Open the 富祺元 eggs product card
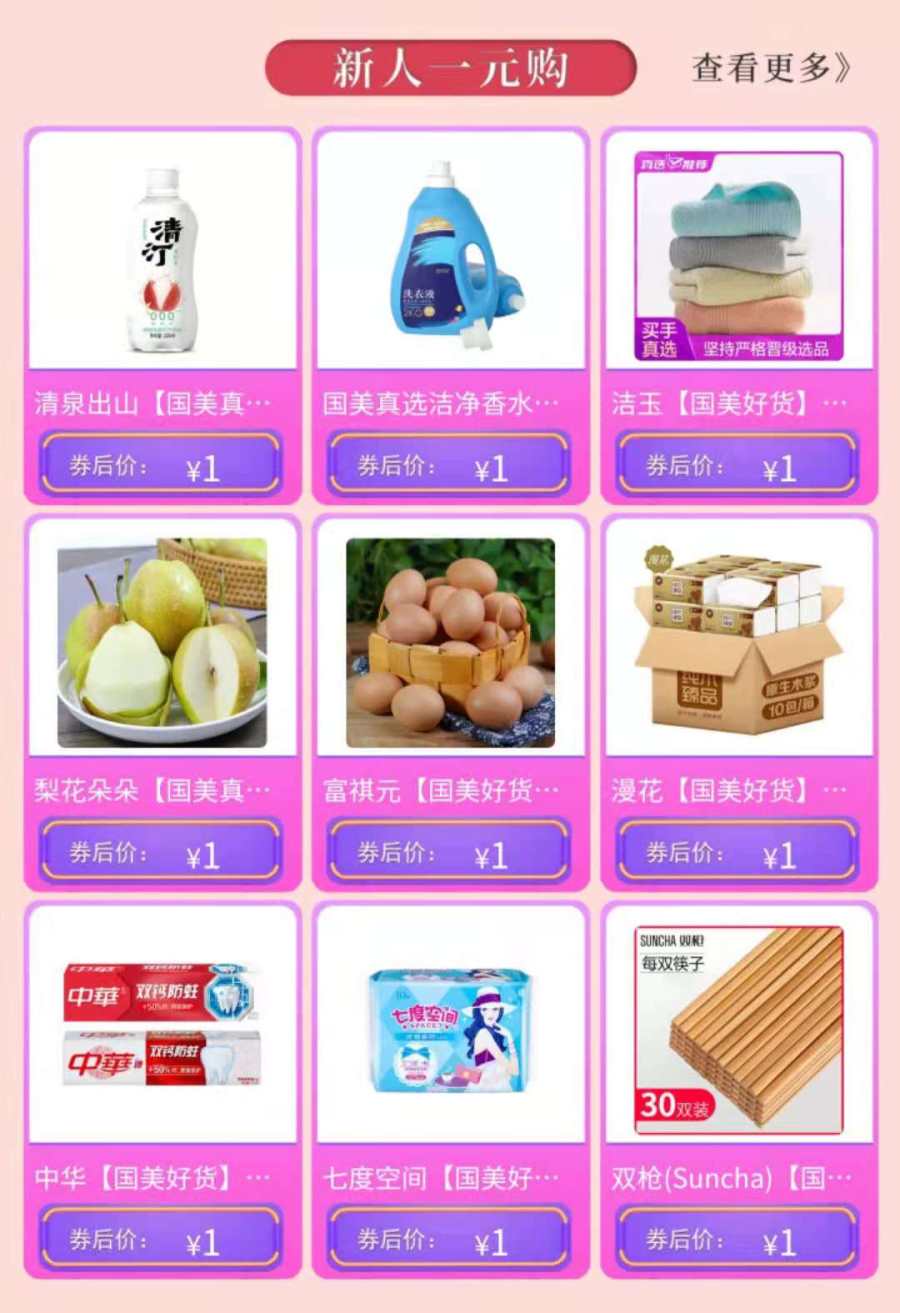 (x=450, y=640)
